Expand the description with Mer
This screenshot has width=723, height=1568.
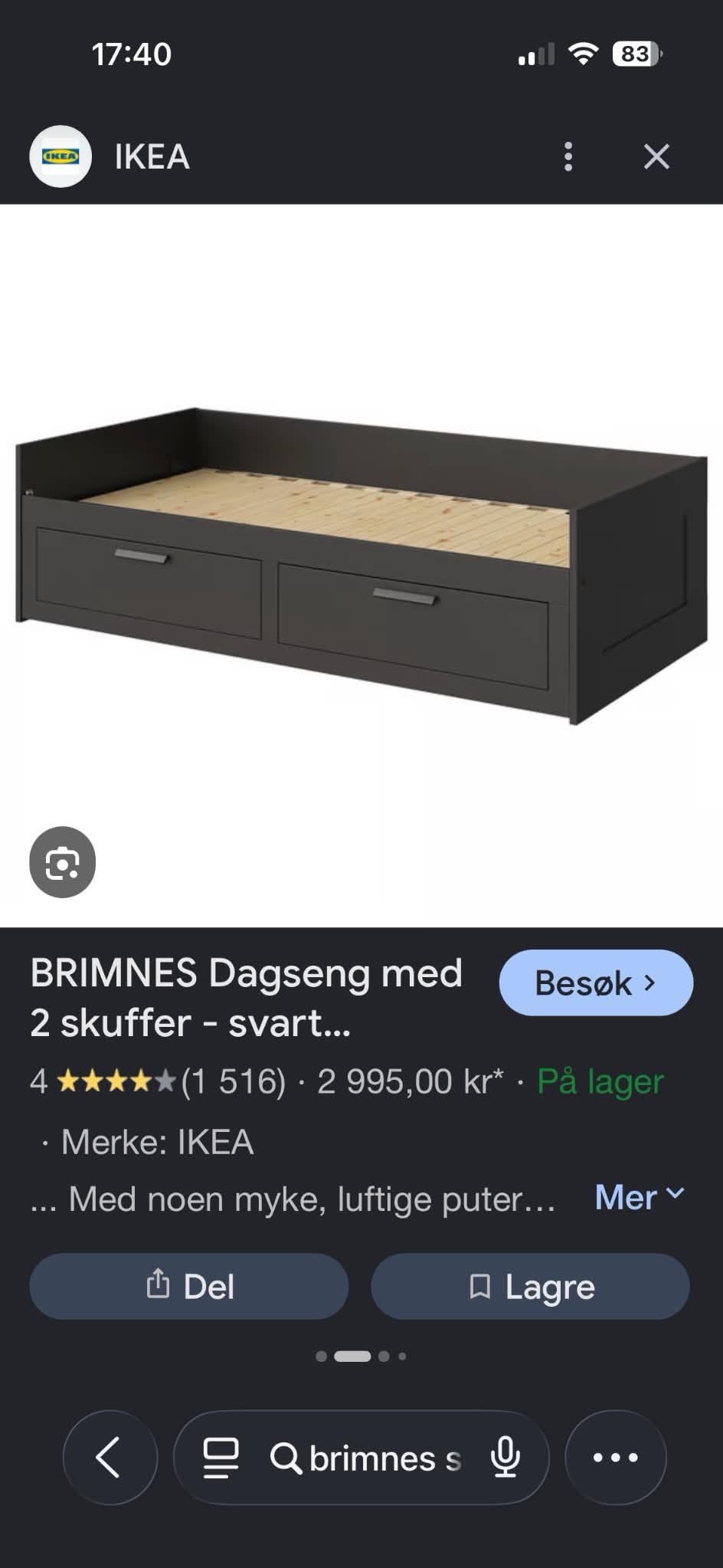pos(640,1197)
